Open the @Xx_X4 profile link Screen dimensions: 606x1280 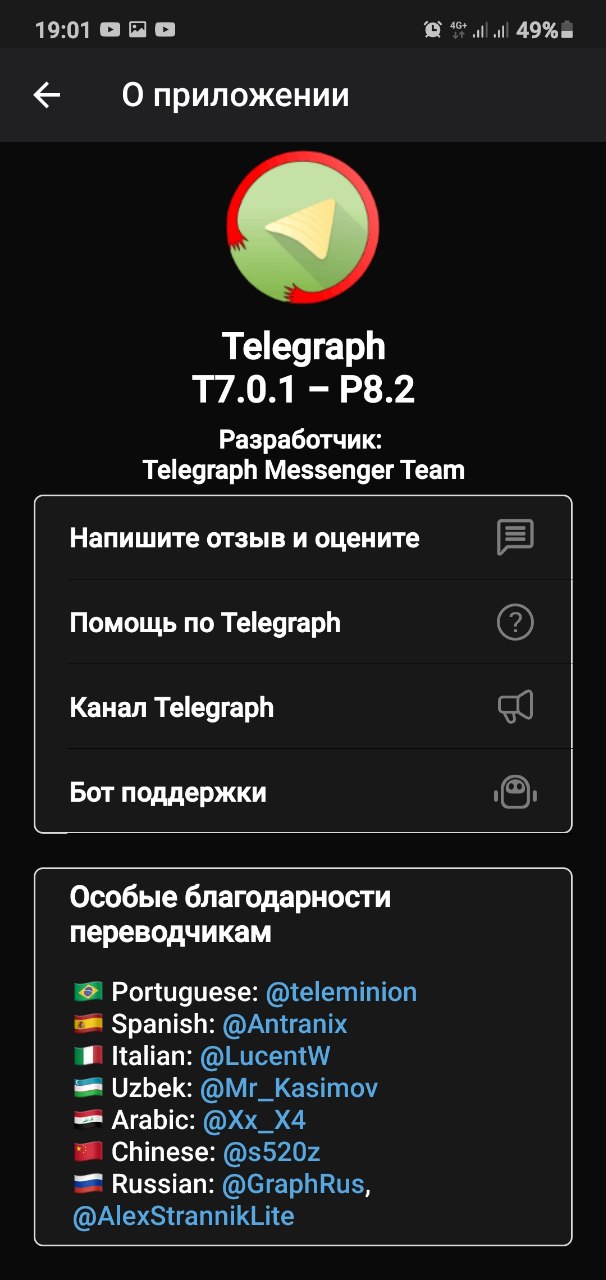click(254, 1120)
